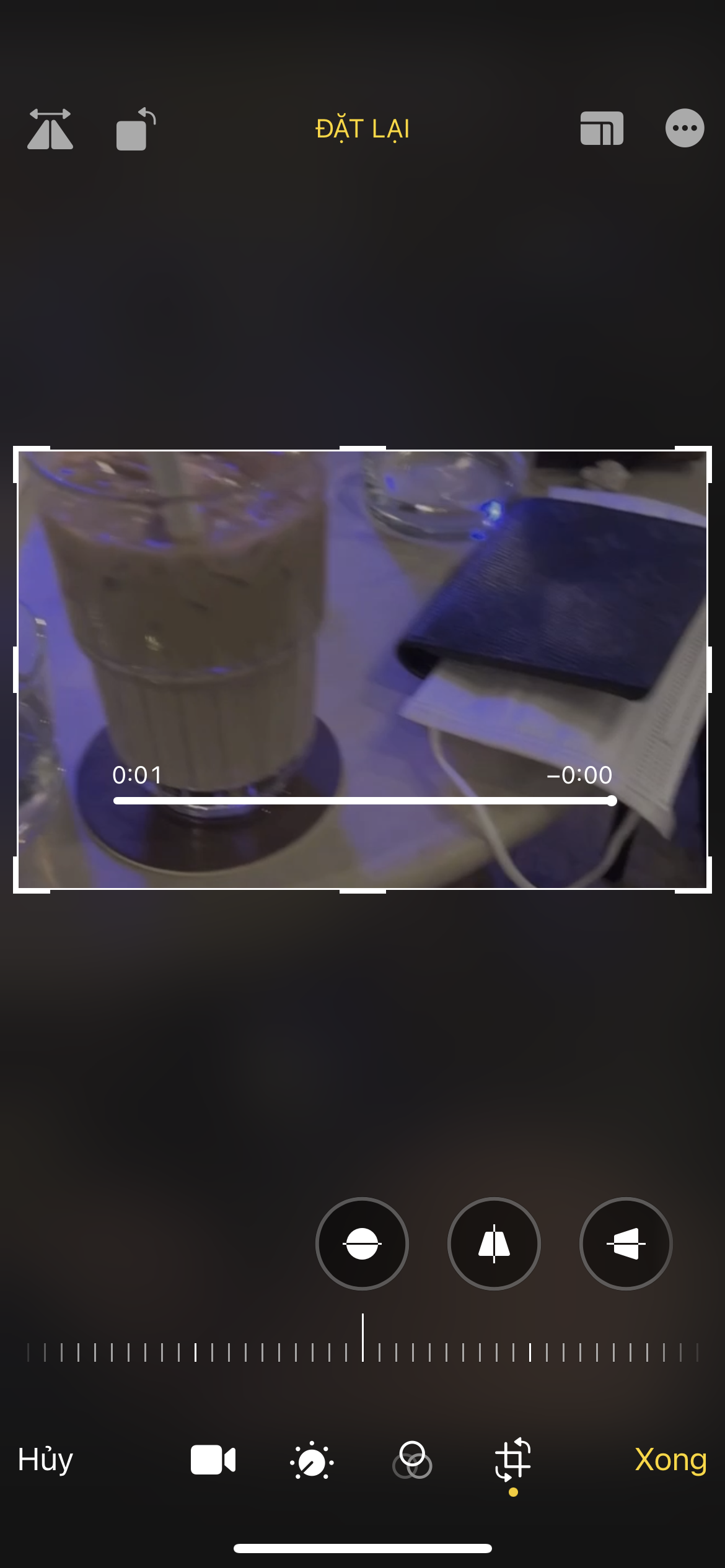The width and height of the screenshot is (725, 1568).
Task: Open the three-dot more options menu
Action: pyautogui.click(x=684, y=129)
